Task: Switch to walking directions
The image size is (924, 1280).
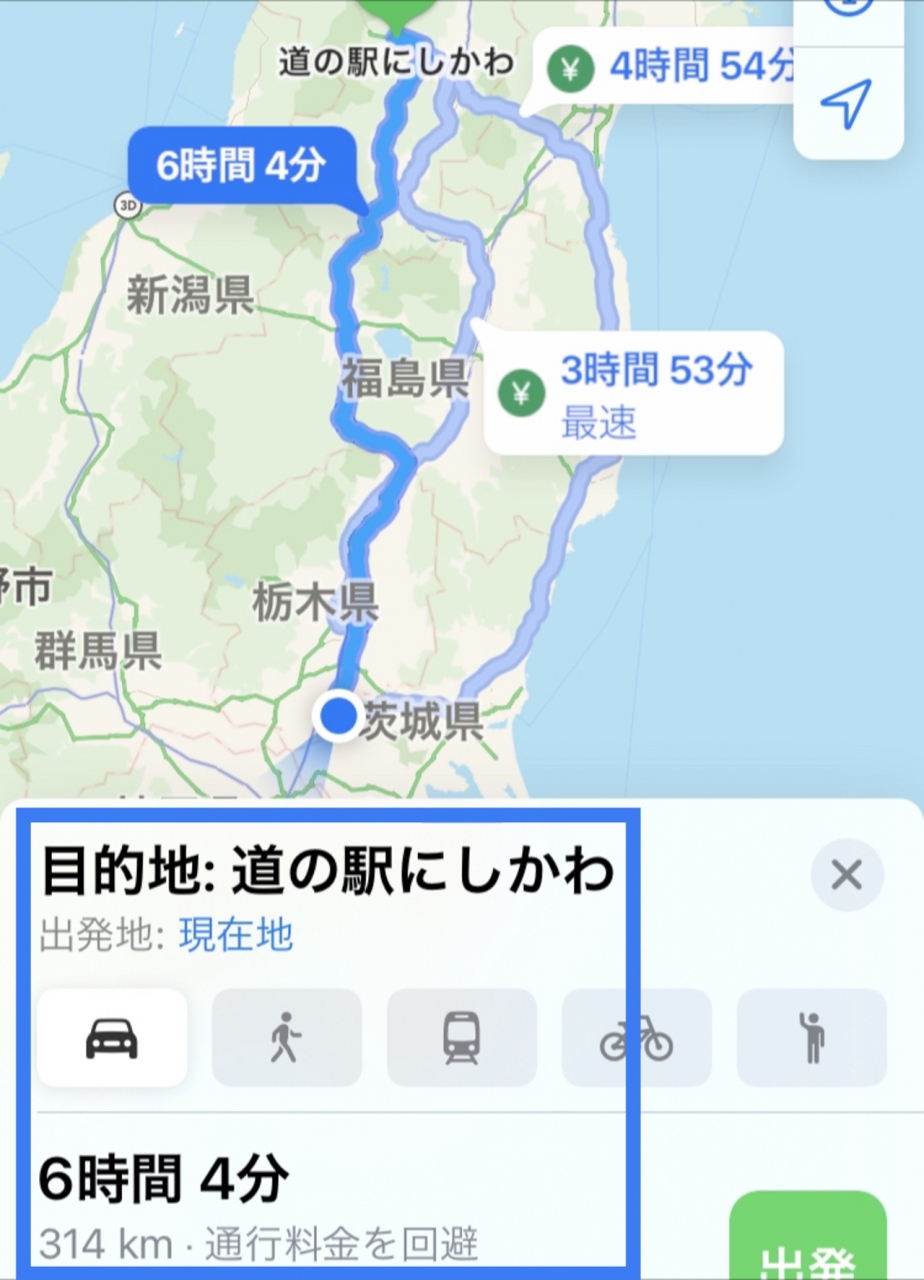Action: coord(287,1038)
